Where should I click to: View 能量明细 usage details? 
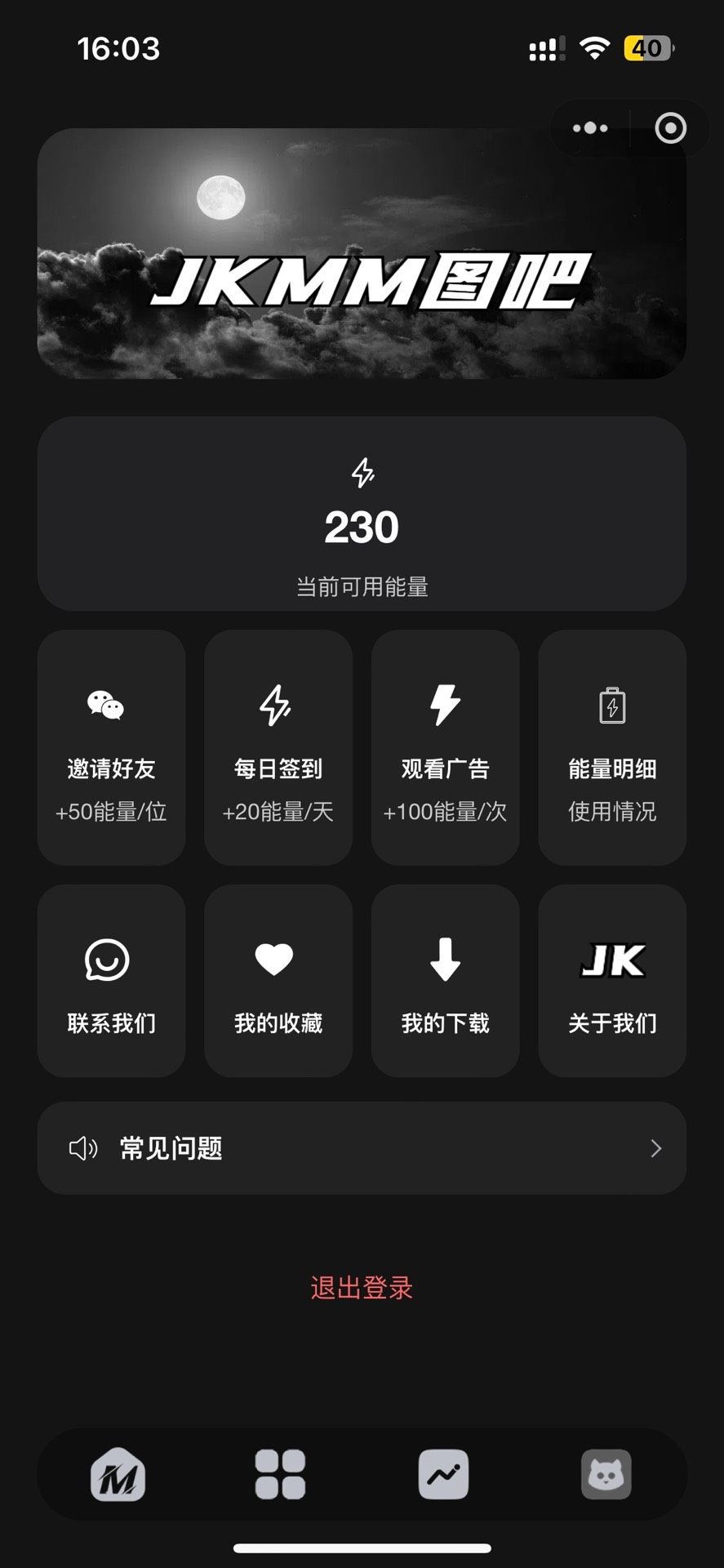click(612, 747)
